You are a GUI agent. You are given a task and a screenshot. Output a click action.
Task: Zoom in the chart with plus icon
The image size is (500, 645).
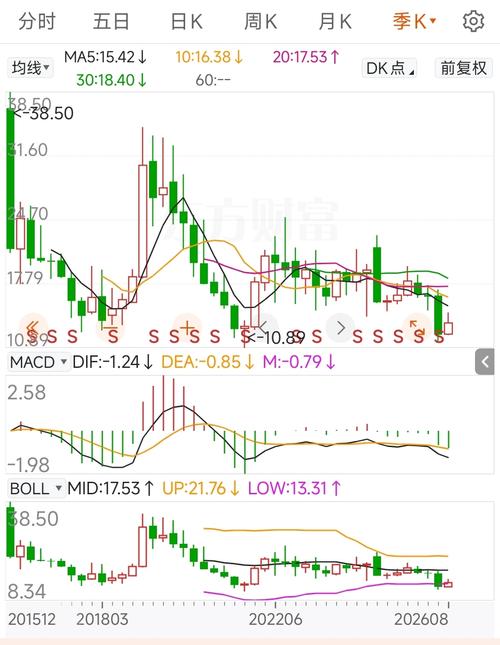pyautogui.click(x=187, y=328)
